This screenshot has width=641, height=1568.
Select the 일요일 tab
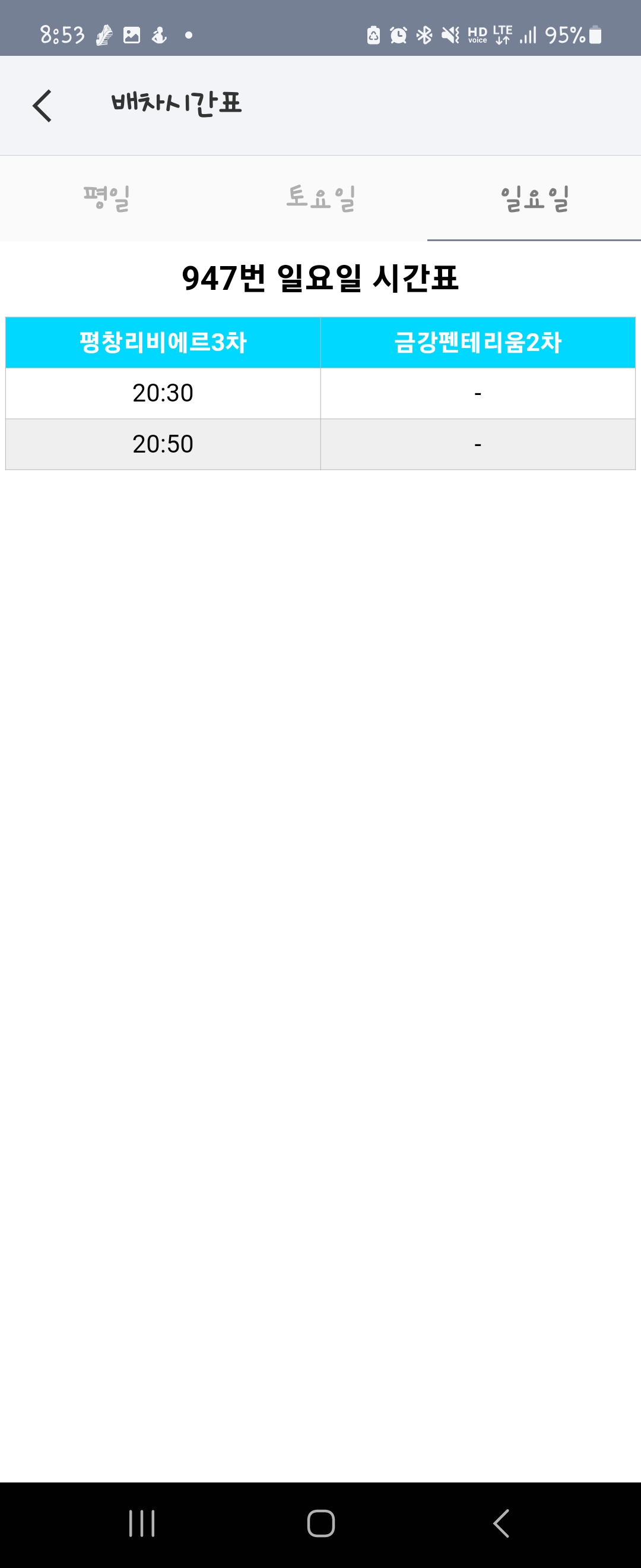point(534,198)
